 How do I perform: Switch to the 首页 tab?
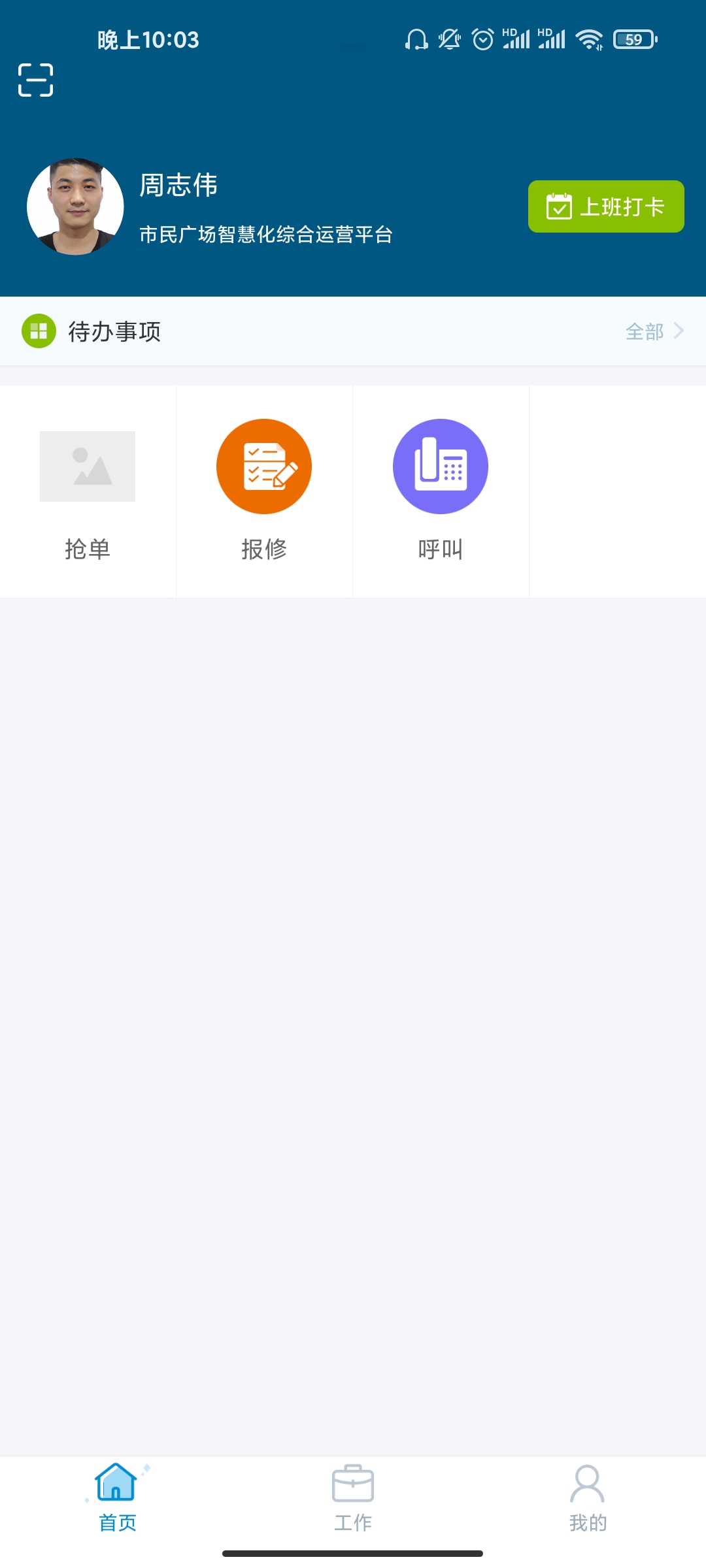tap(117, 1497)
